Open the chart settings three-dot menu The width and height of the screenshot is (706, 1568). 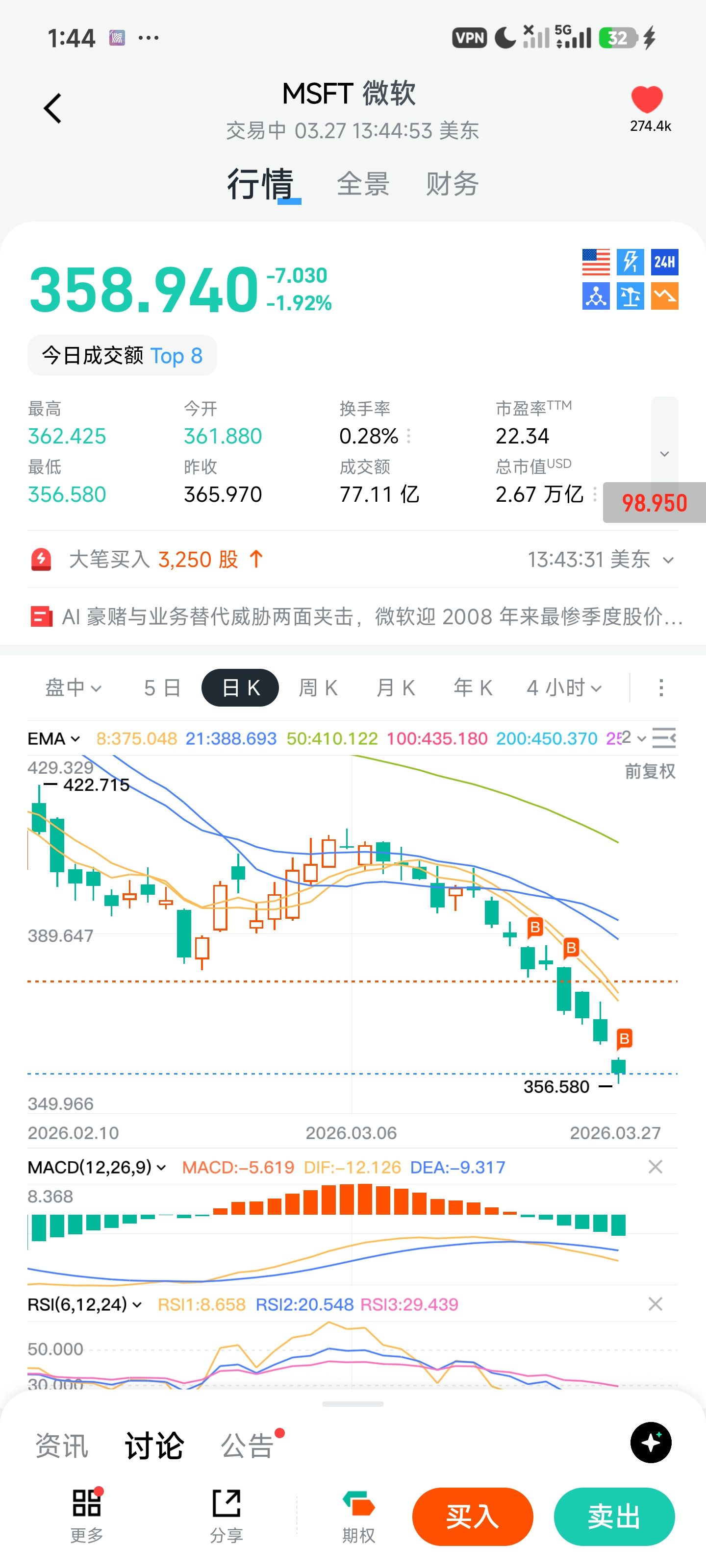coord(661,688)
